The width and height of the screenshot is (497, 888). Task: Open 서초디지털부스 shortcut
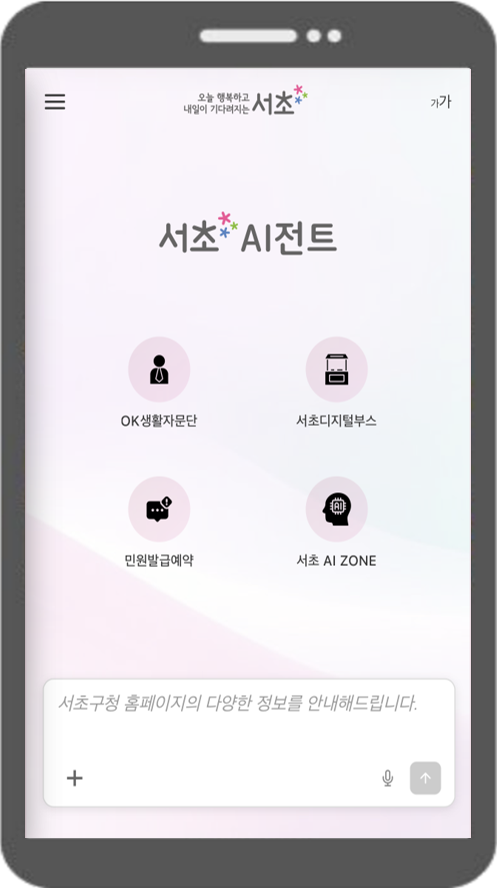[x=336, y=382]
